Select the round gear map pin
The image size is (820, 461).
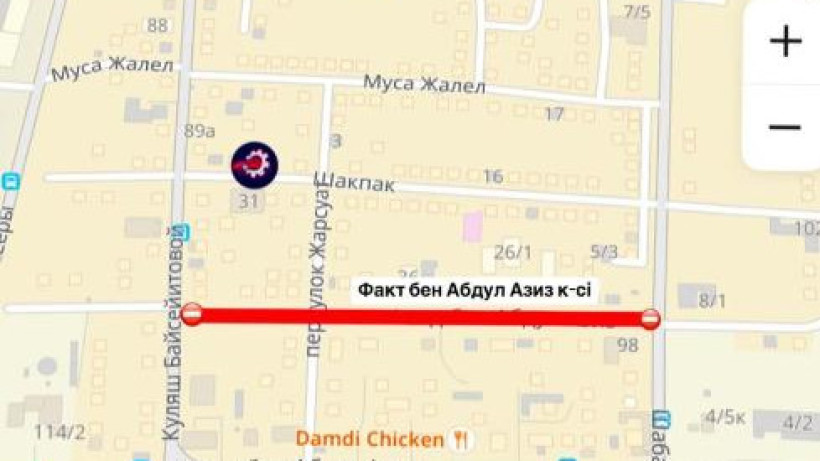255,165
